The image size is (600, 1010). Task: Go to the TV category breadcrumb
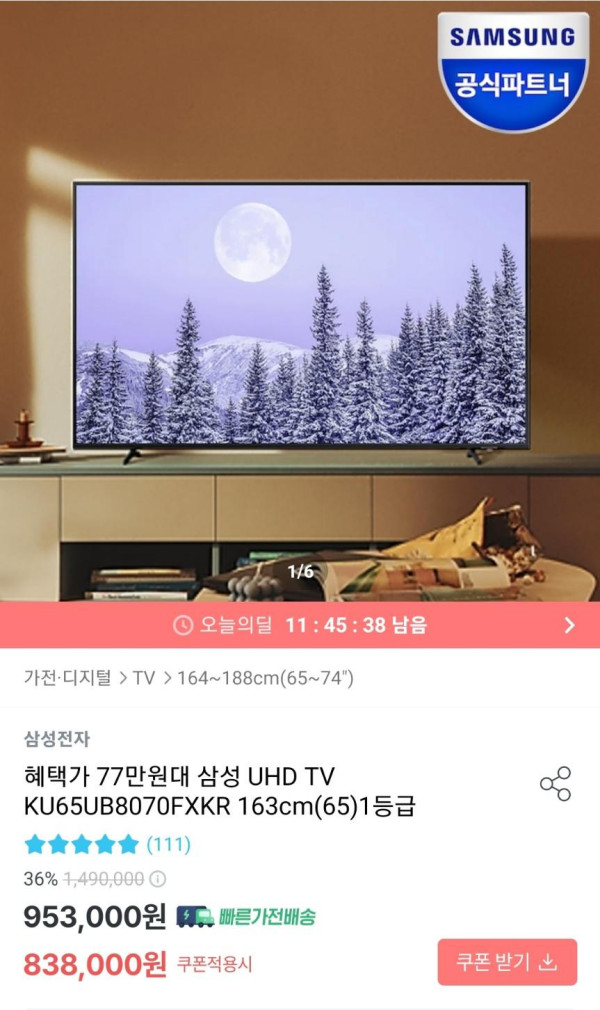coord(144,678)
